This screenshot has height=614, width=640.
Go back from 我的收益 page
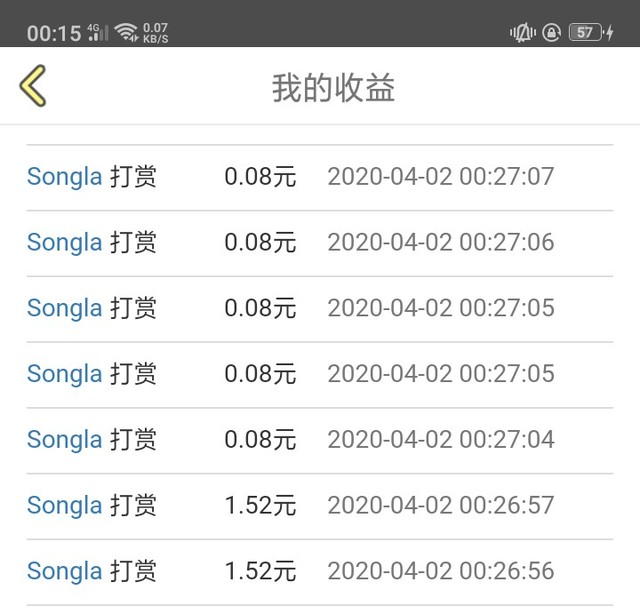click(33, 86)
